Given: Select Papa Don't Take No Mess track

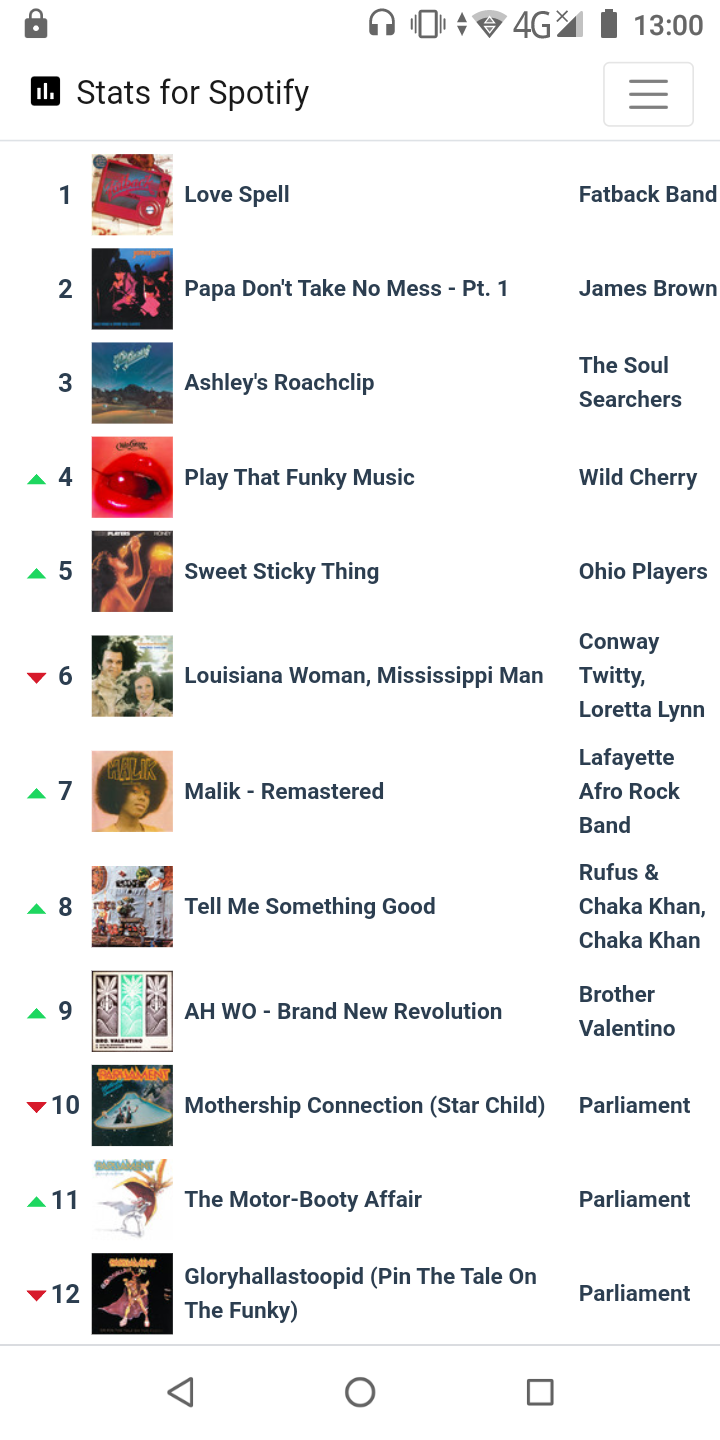Looking at the screenshot, I should coord(360,289).
